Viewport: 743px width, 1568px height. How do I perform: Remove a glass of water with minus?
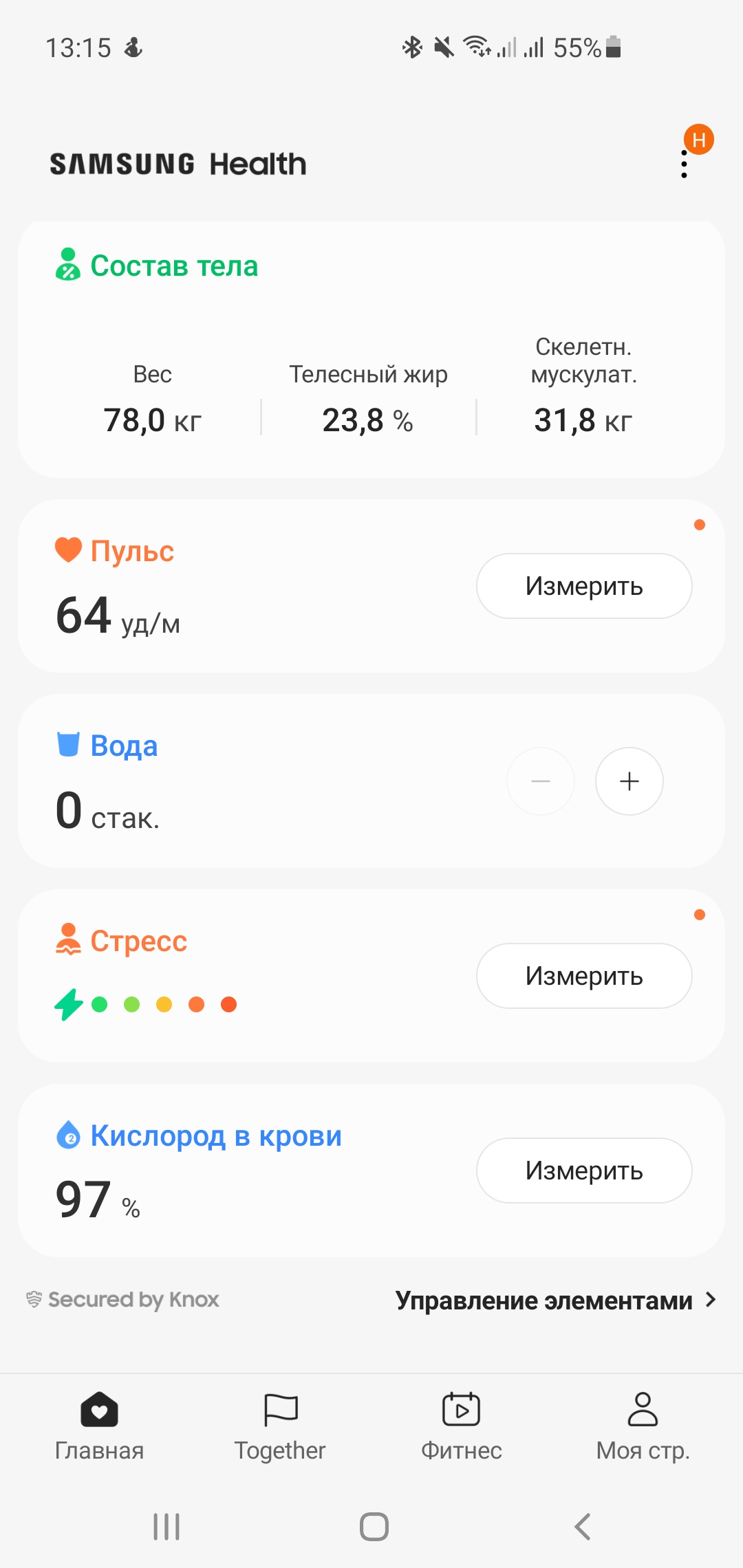click(x=541, y=781)
